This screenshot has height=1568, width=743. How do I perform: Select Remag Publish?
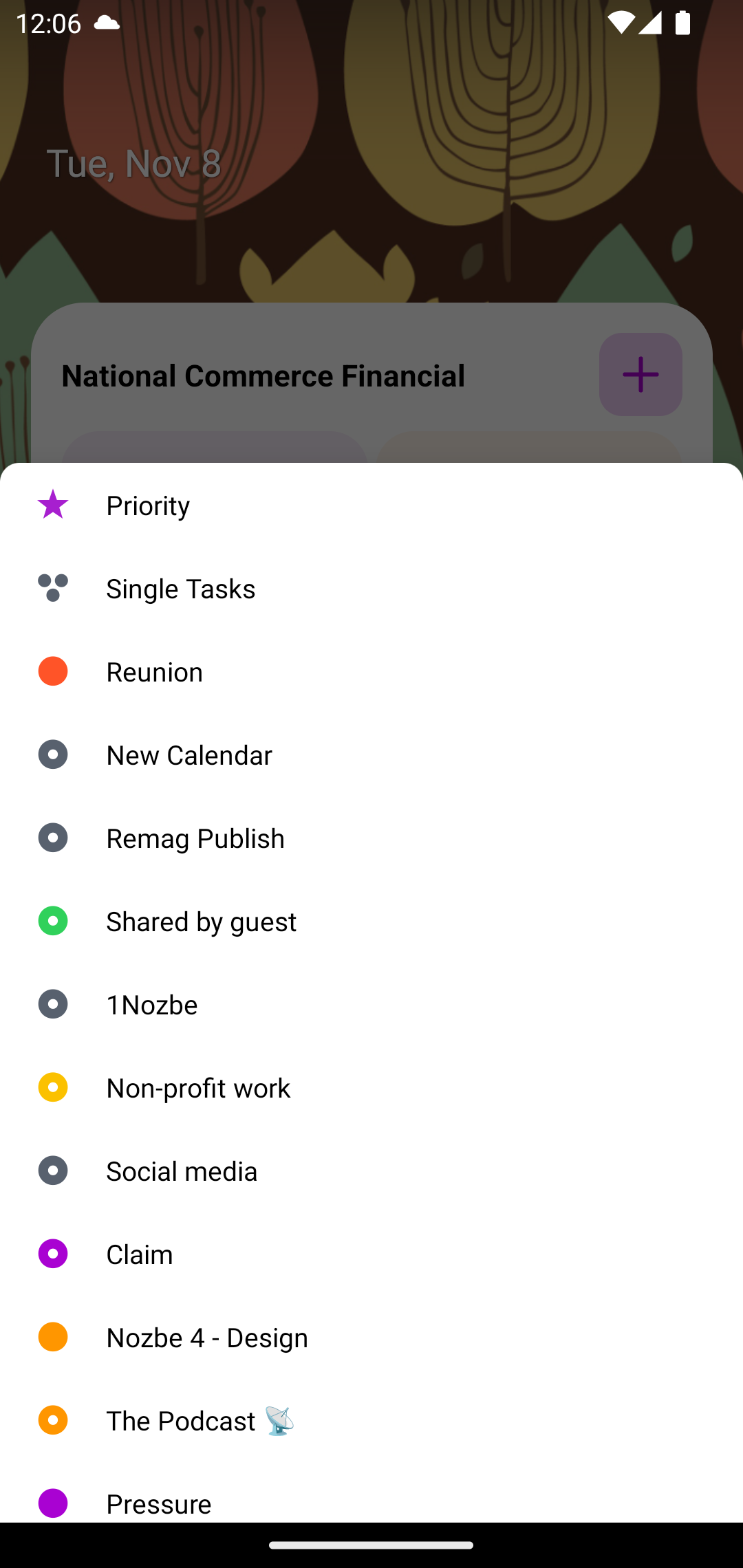[x=371, y=838]
